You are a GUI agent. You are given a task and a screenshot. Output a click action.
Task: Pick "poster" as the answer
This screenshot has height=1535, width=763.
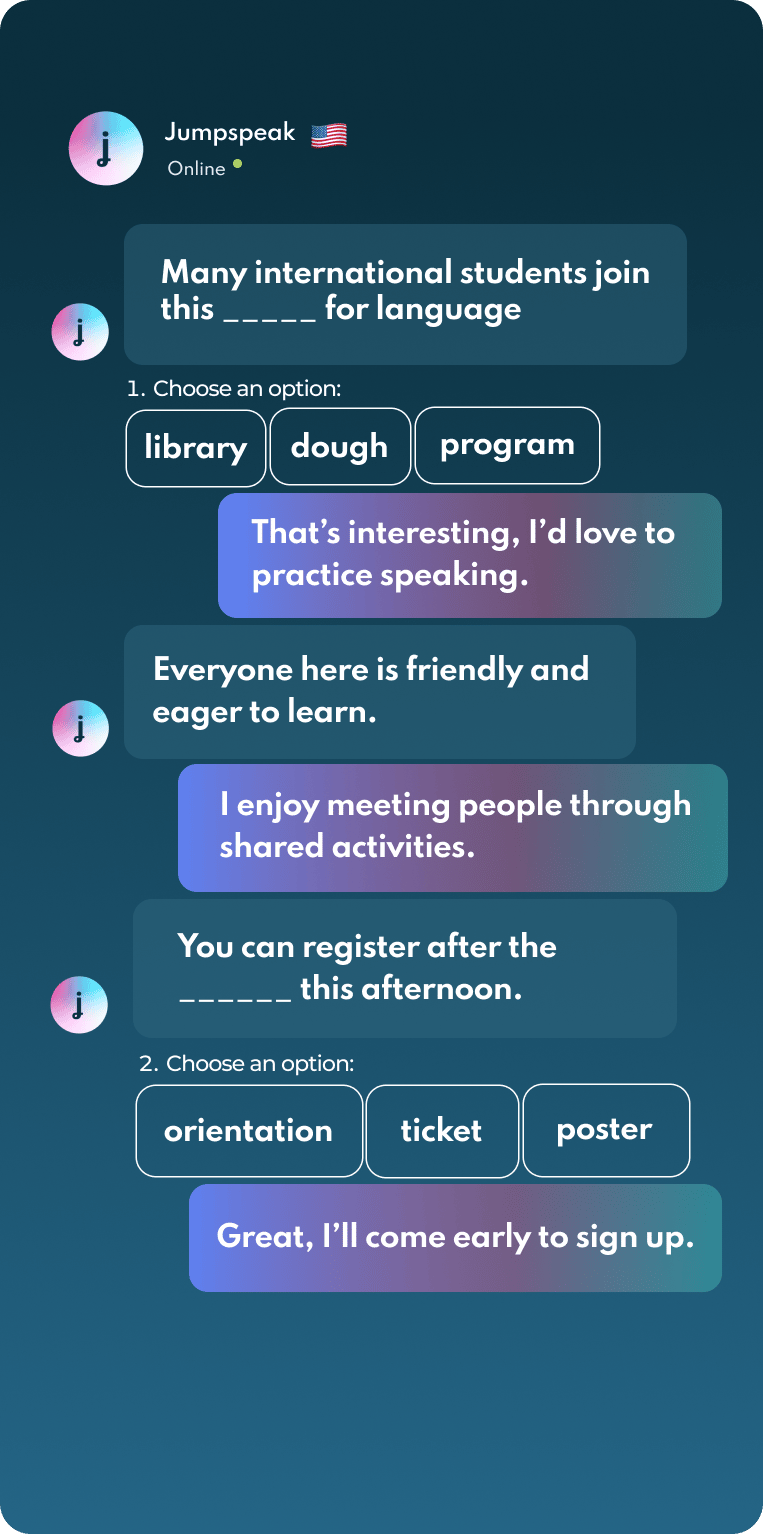point(605,1130)
